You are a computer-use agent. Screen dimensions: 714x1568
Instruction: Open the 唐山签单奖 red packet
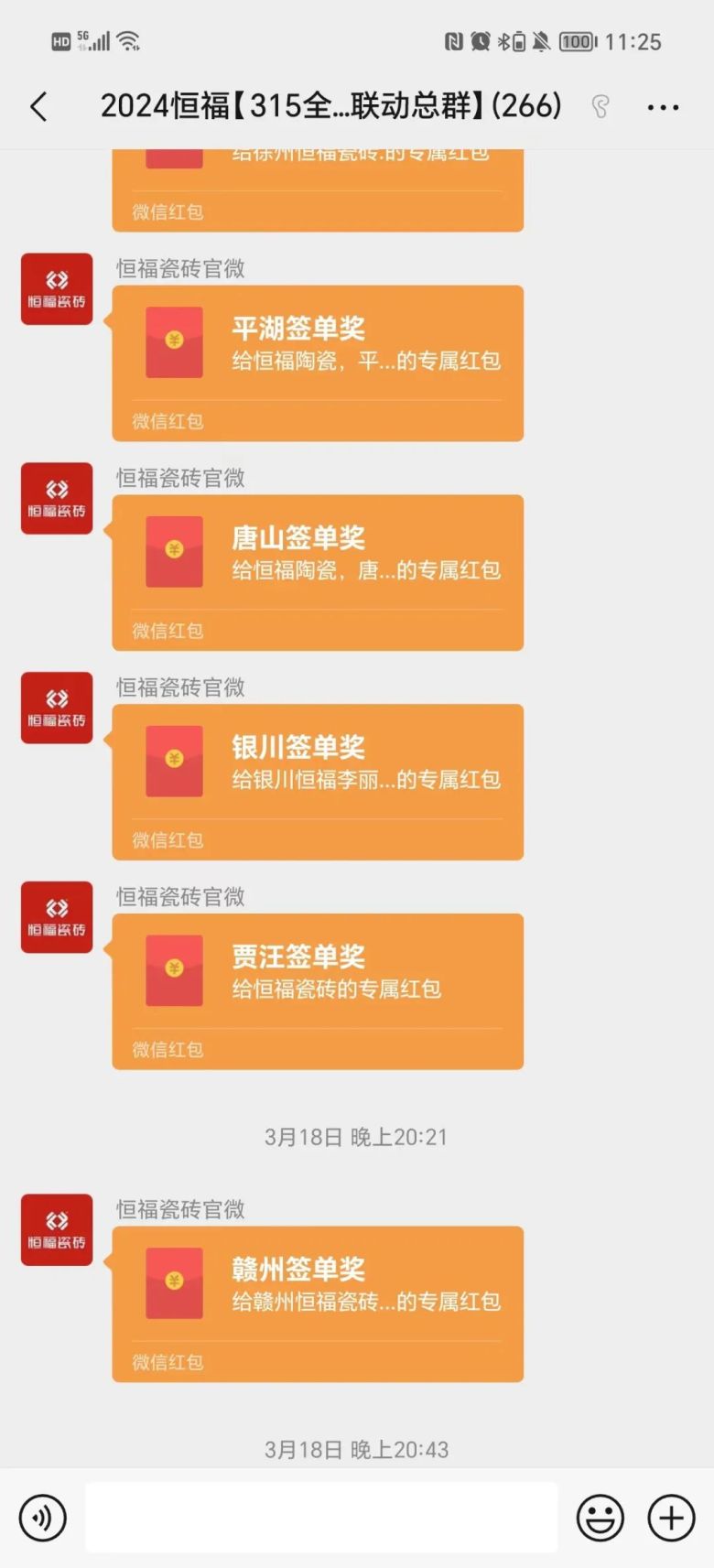point(318,562)
